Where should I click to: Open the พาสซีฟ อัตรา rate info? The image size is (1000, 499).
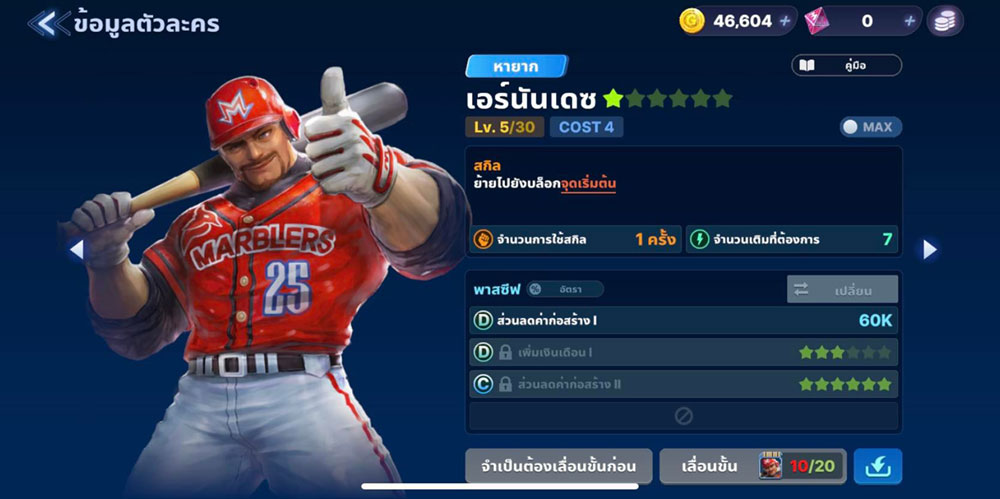point(566,289)
